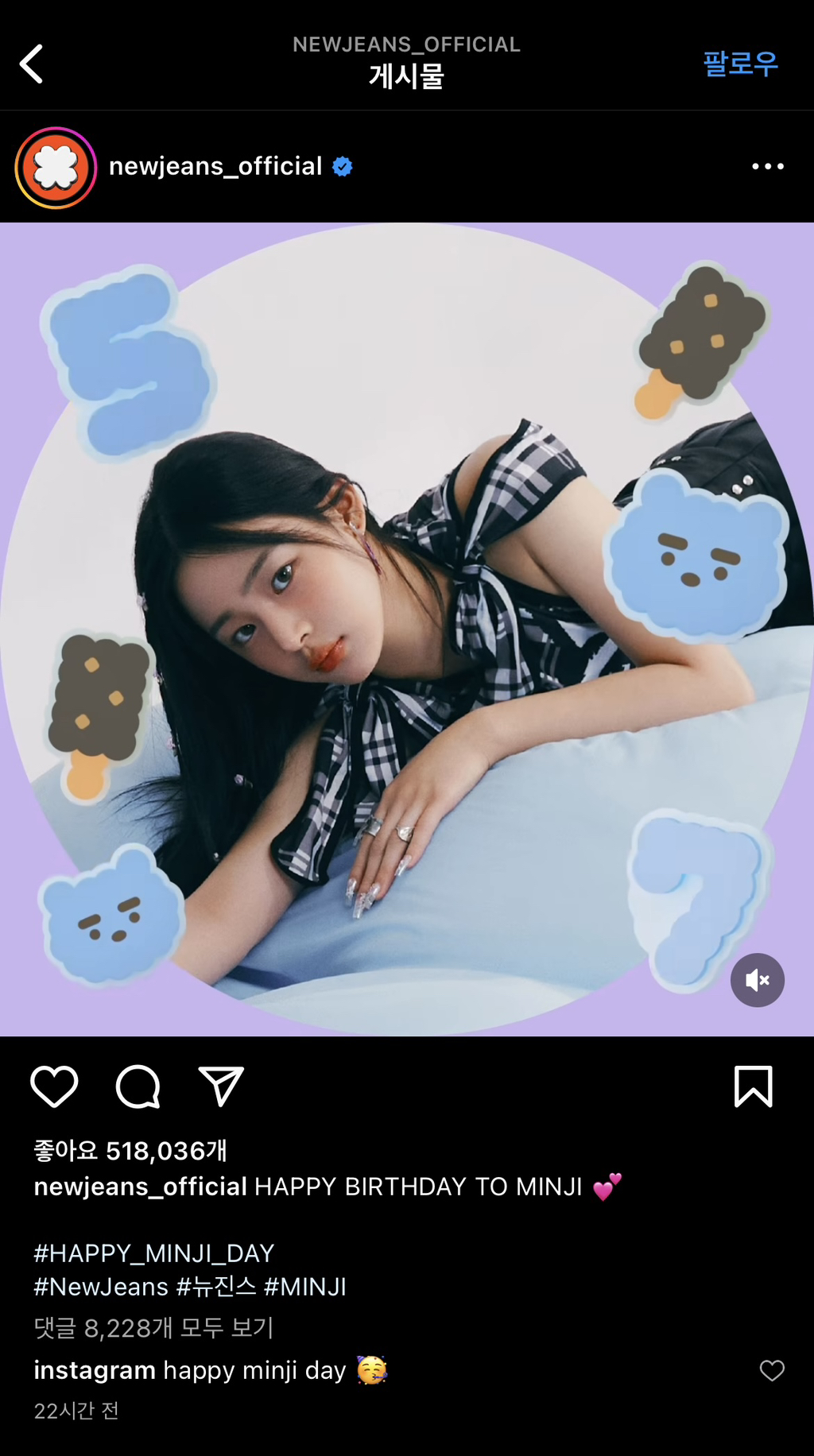View all 8,228 comments
Image resolution: width=814 pixels, height=1456 pixels.
click(x=153, y=1327)
